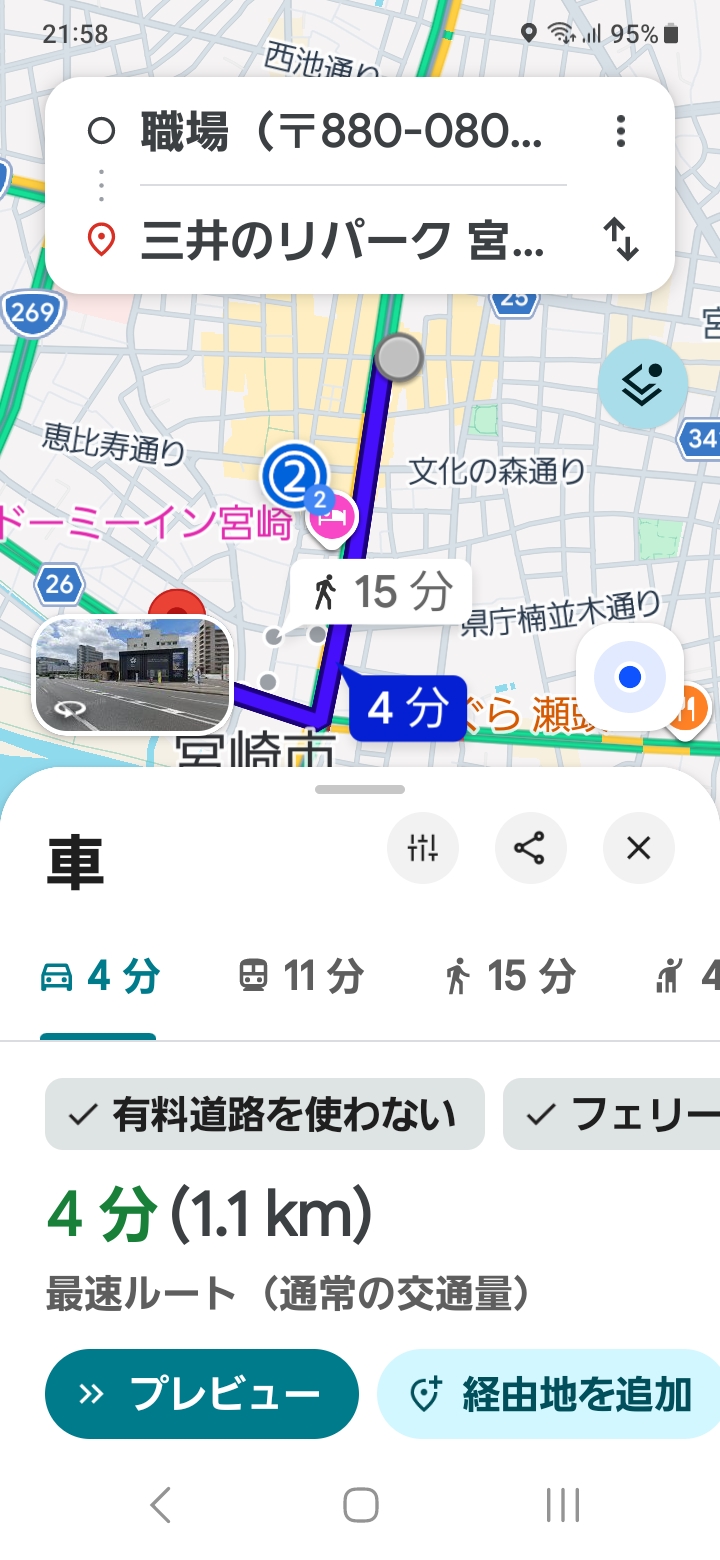Image resolution: width=720 pixels, height=1560 pixels.
Task: Start the プレビュー route preview
Action: tap(201, 1393)
